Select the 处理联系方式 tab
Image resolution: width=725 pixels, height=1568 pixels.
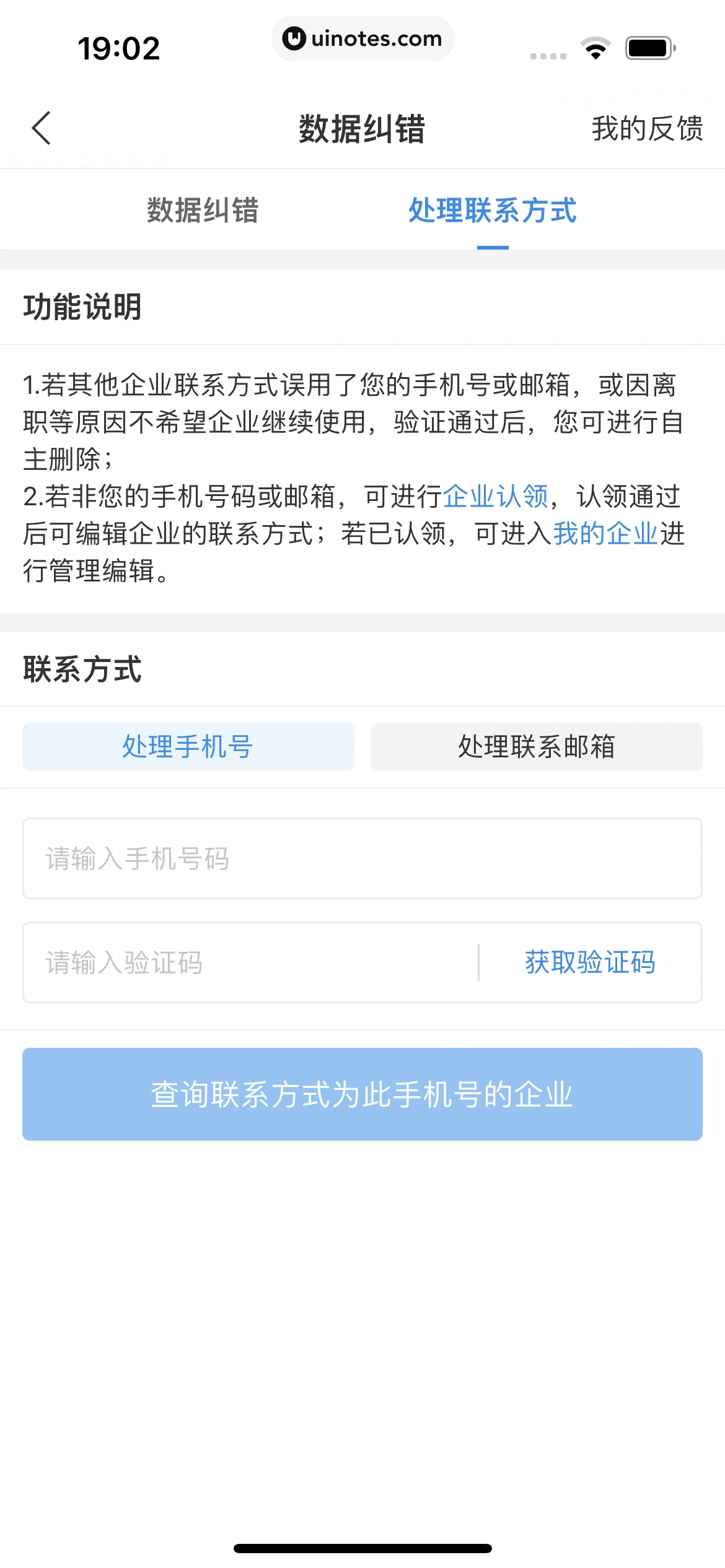(x=492, y=210)
